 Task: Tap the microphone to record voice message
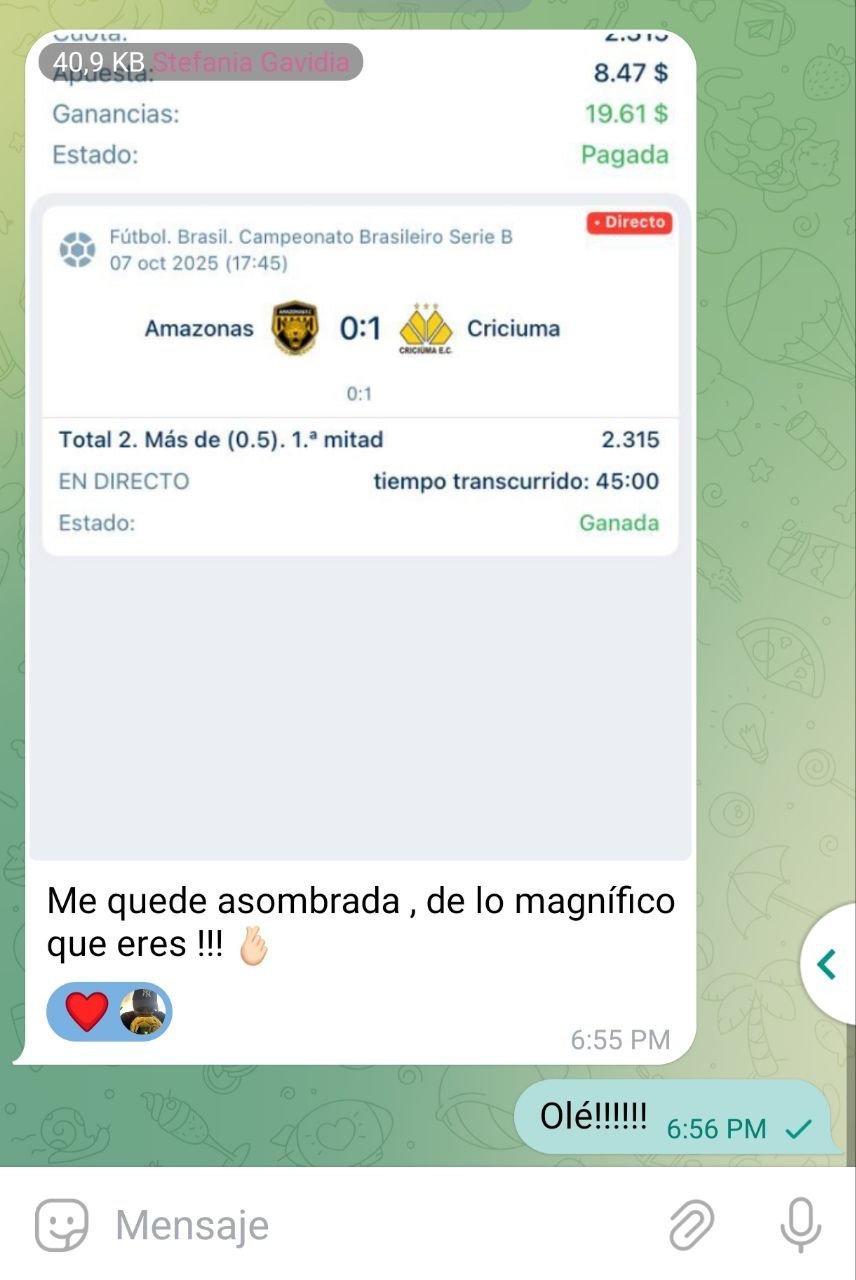(x=799, y=1225)
